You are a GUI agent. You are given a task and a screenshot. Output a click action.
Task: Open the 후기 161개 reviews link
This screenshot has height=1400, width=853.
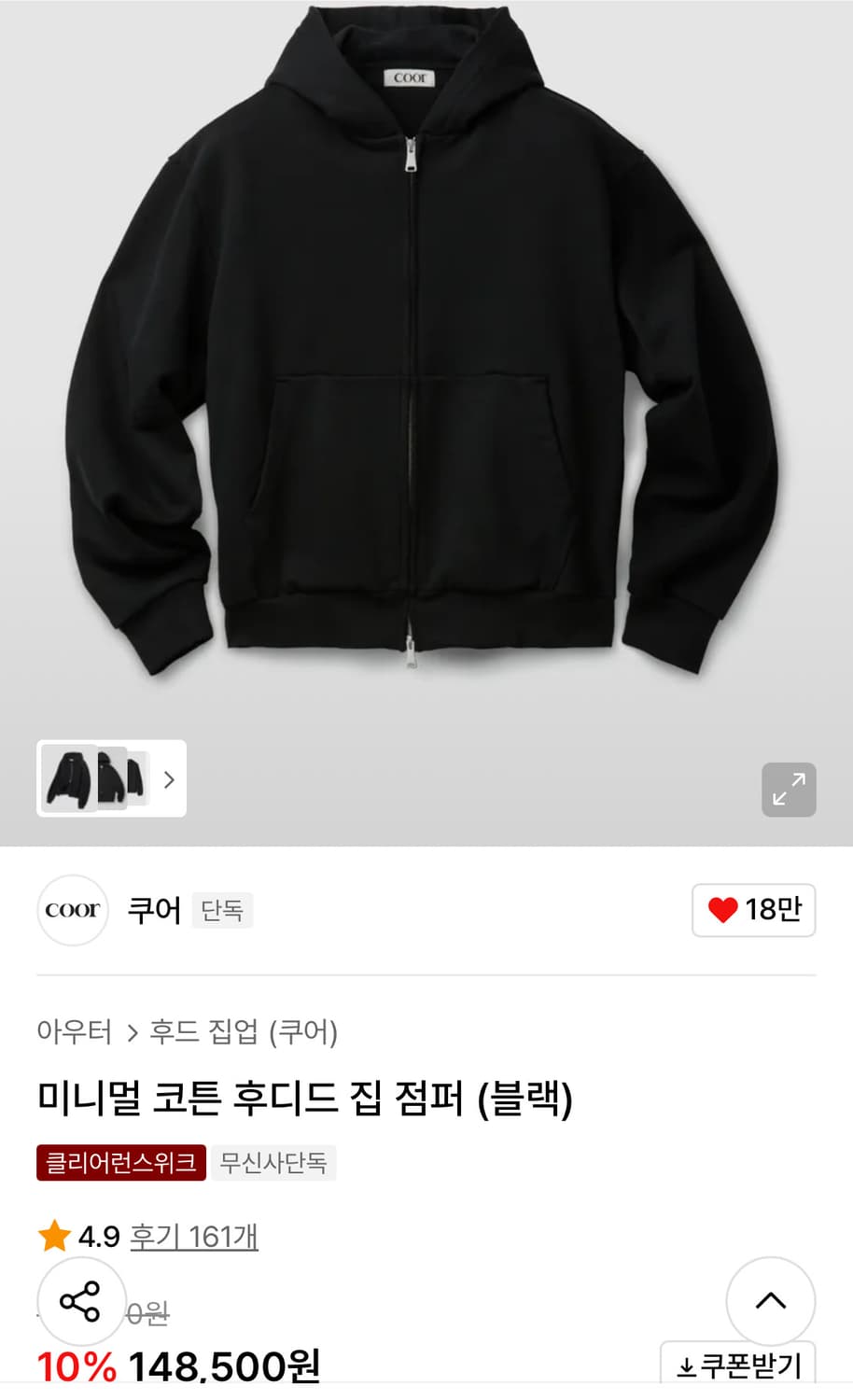click(x=193, y=1237)
